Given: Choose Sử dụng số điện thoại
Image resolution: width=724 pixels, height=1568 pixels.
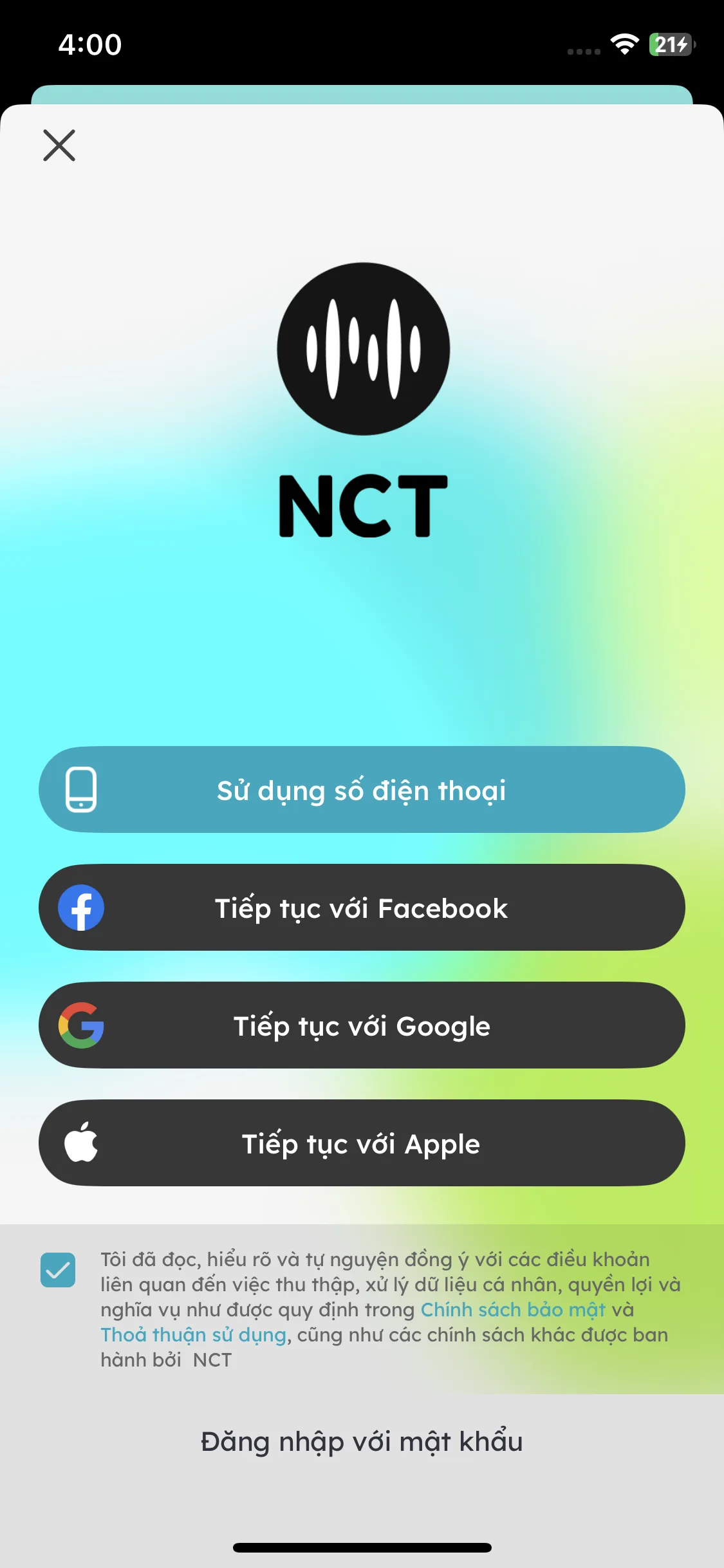Looking at the screenshot, I should 362,790.
